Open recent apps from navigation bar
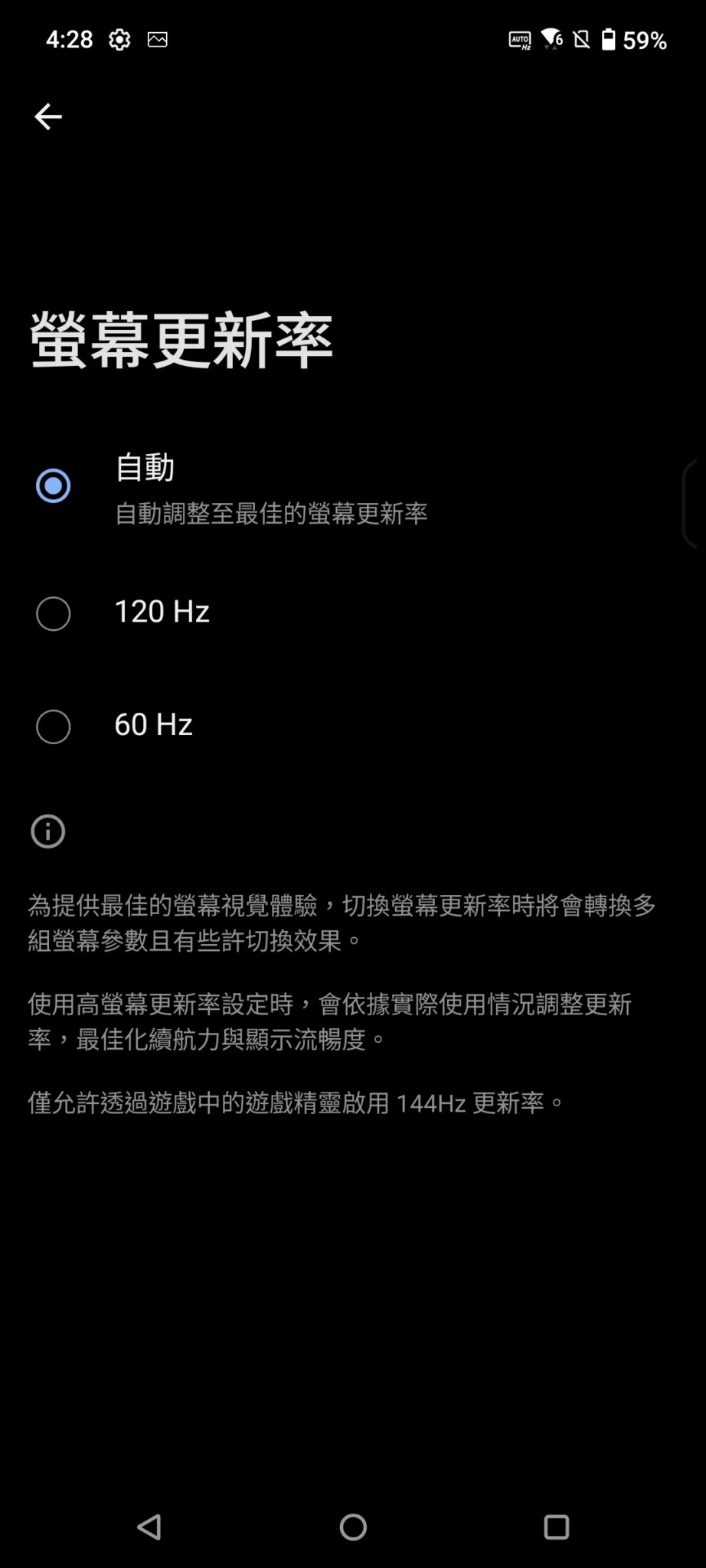Viewport: 706px width, 1568px height. [556, 1527]
